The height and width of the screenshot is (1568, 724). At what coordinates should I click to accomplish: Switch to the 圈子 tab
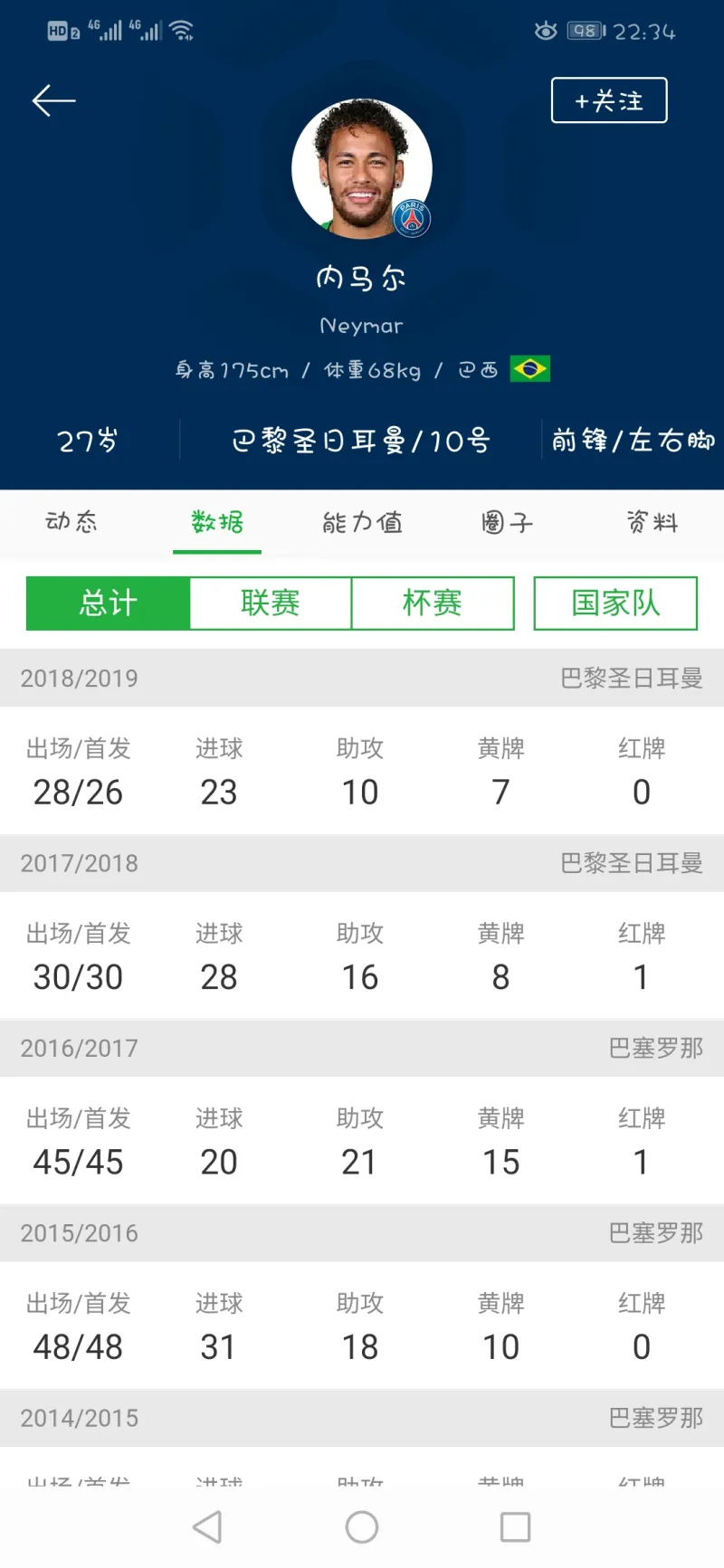[507, 522]
